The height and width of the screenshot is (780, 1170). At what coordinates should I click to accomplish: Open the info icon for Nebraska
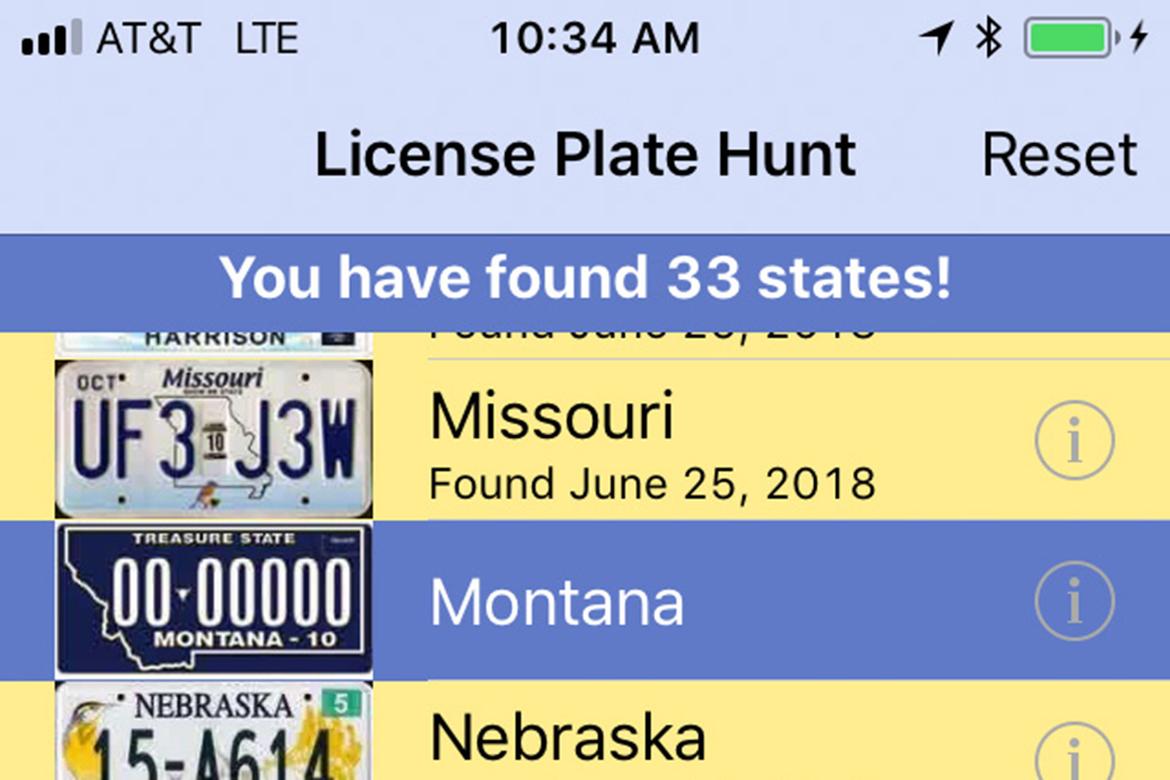[x=1074, y=752]
